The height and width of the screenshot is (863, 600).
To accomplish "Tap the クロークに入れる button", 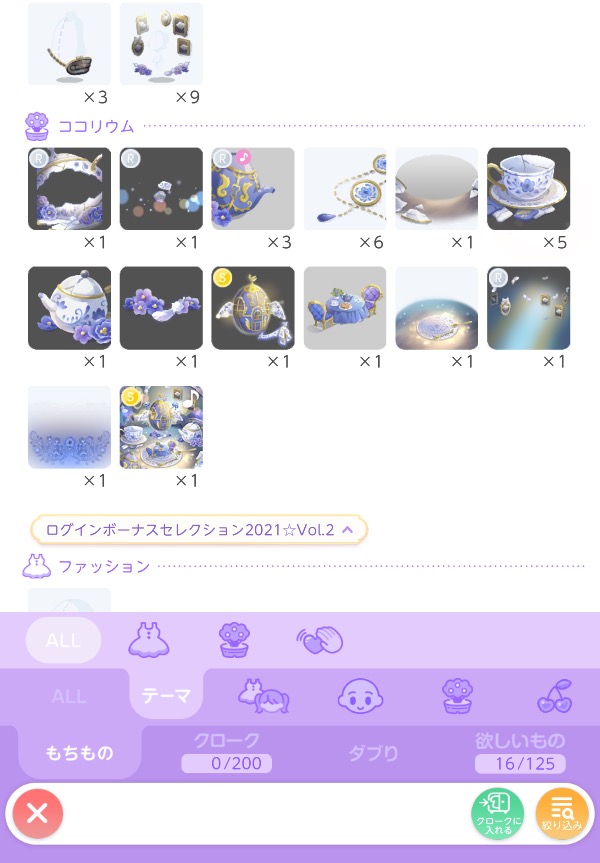I will (497, 814).
